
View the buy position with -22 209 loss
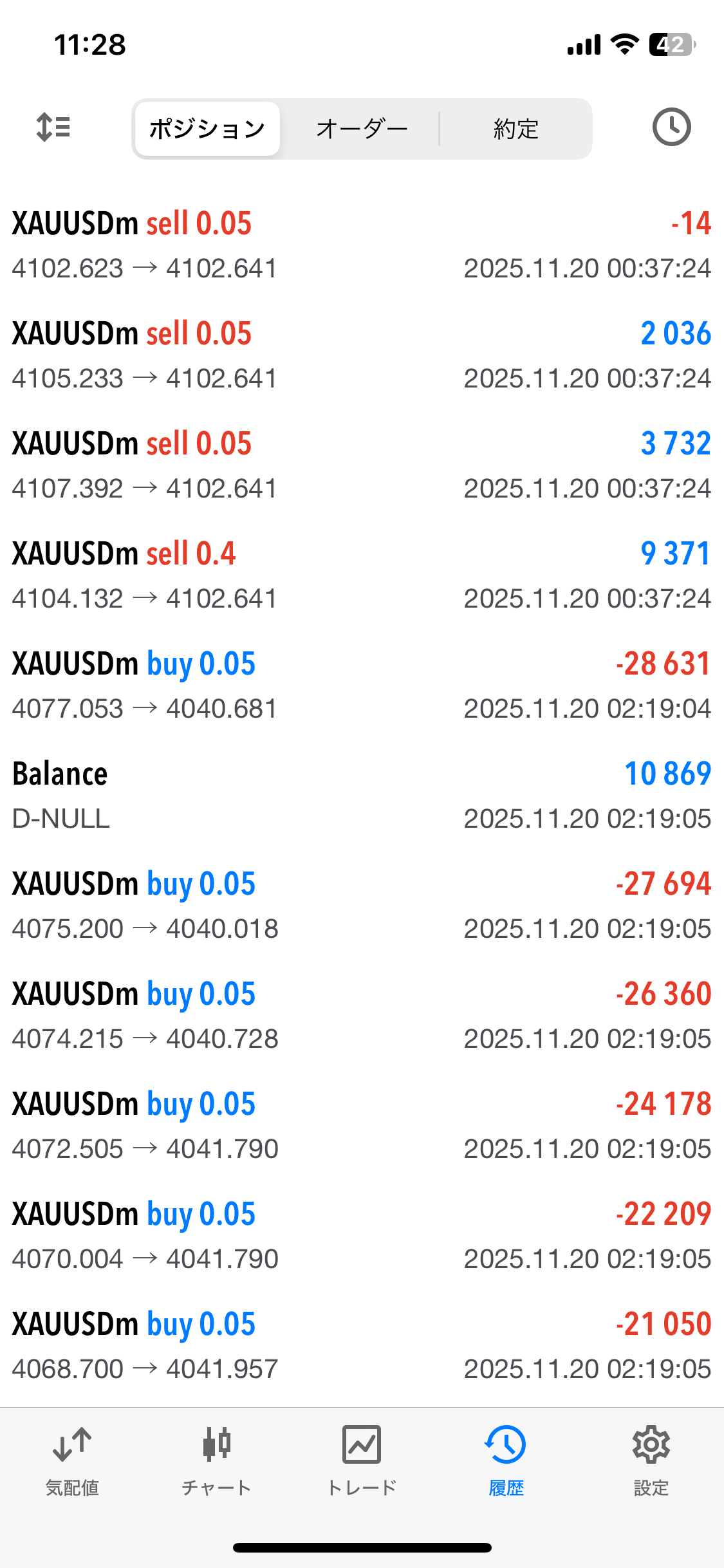(x=362, y=1236)
